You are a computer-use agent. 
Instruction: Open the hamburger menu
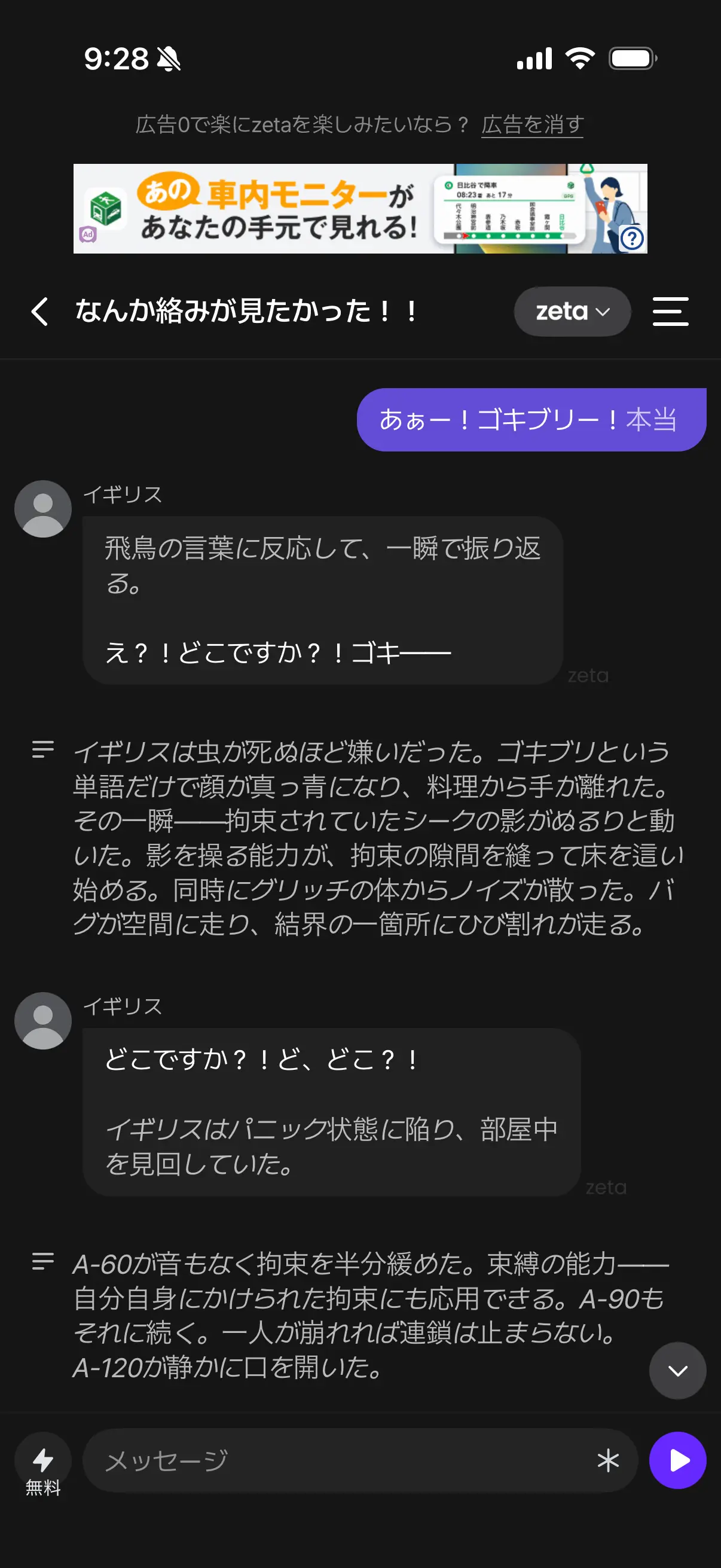pyautogui.click(x=671, y=312)
